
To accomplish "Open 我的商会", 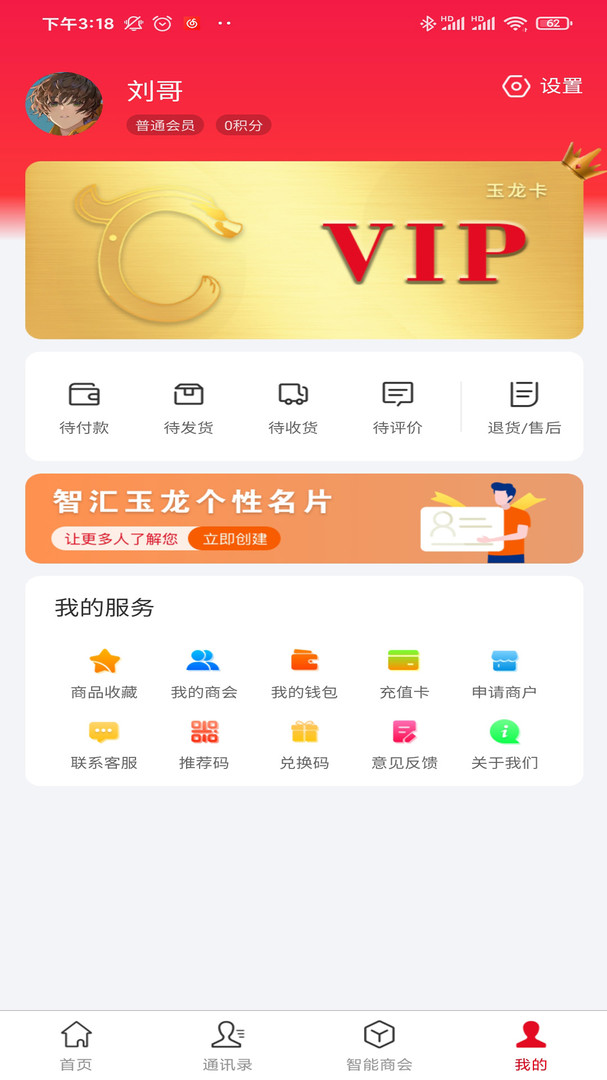I will coord(204,673).
